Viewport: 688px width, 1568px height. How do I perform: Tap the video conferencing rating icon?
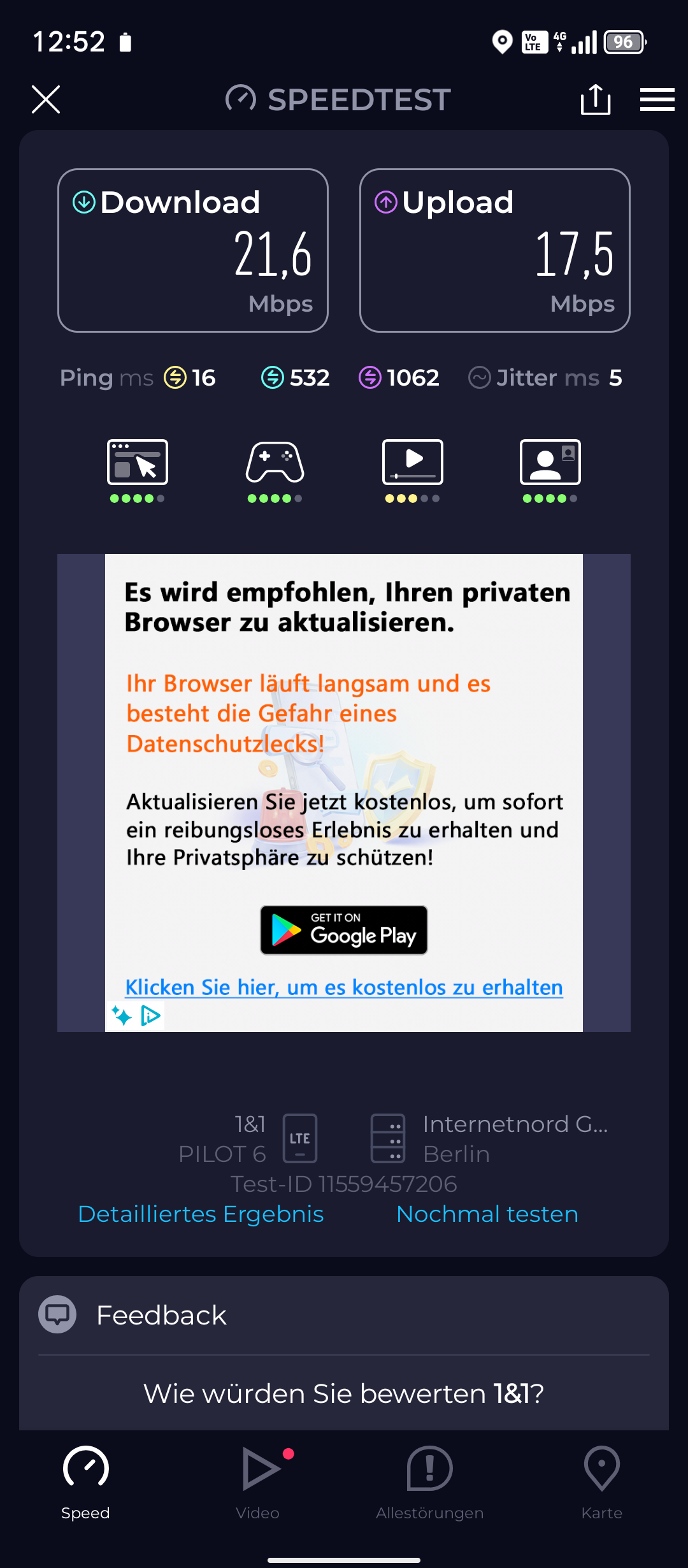(x=550, y=463)
